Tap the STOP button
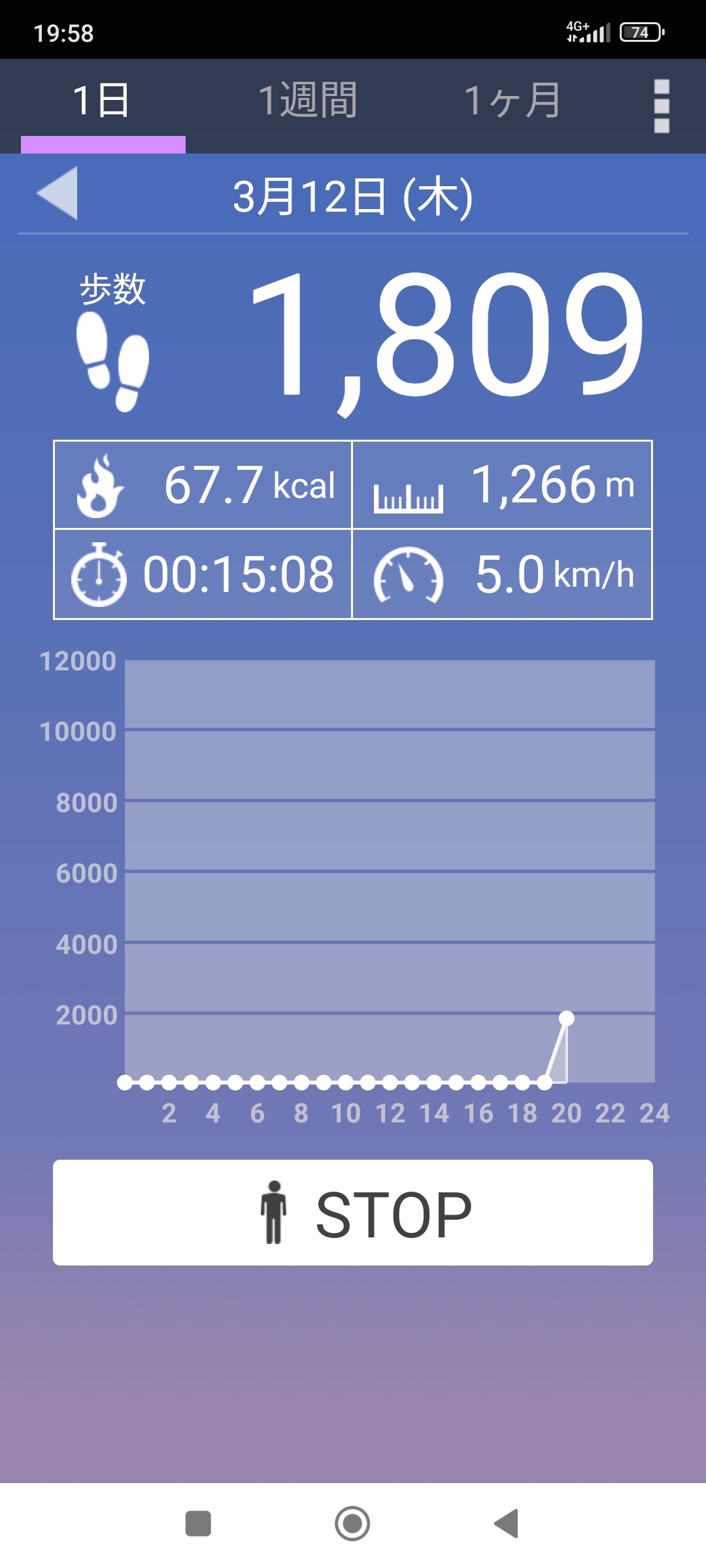This screenshot has width=706, height=1568. coord(353,1213)
